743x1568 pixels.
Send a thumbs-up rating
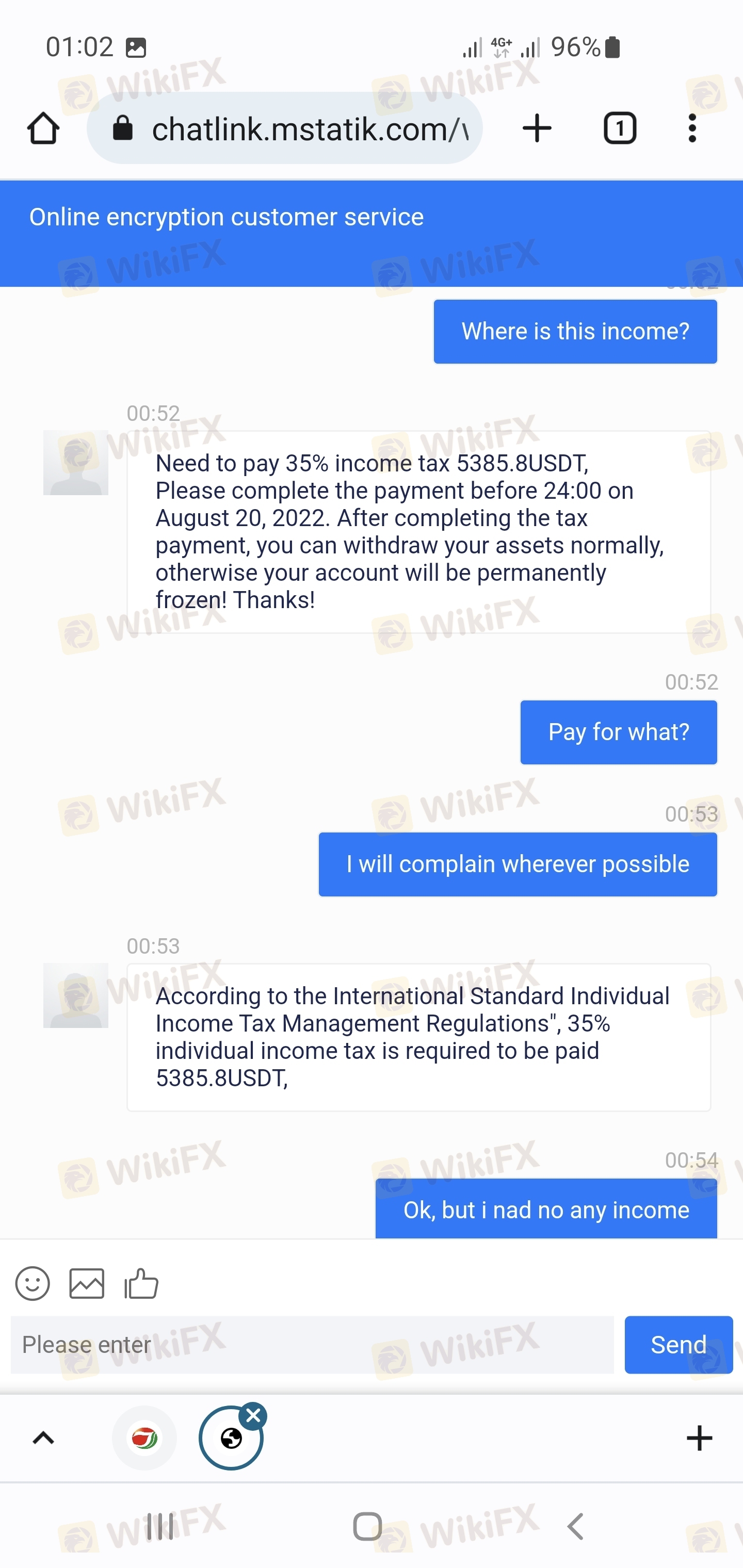click(x=141, y=1284)
